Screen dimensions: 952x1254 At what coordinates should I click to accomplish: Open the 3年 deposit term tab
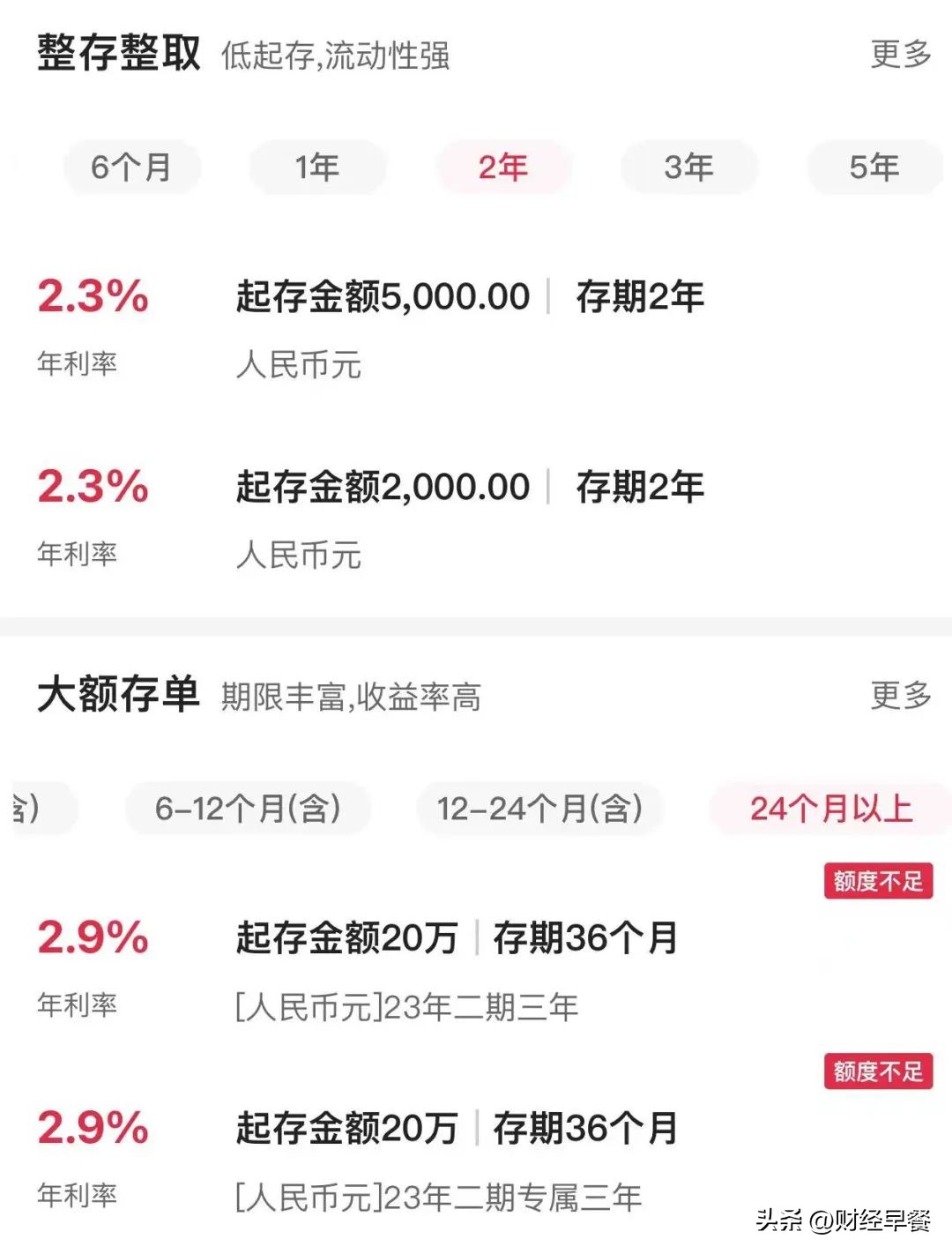tap(689, 167)
